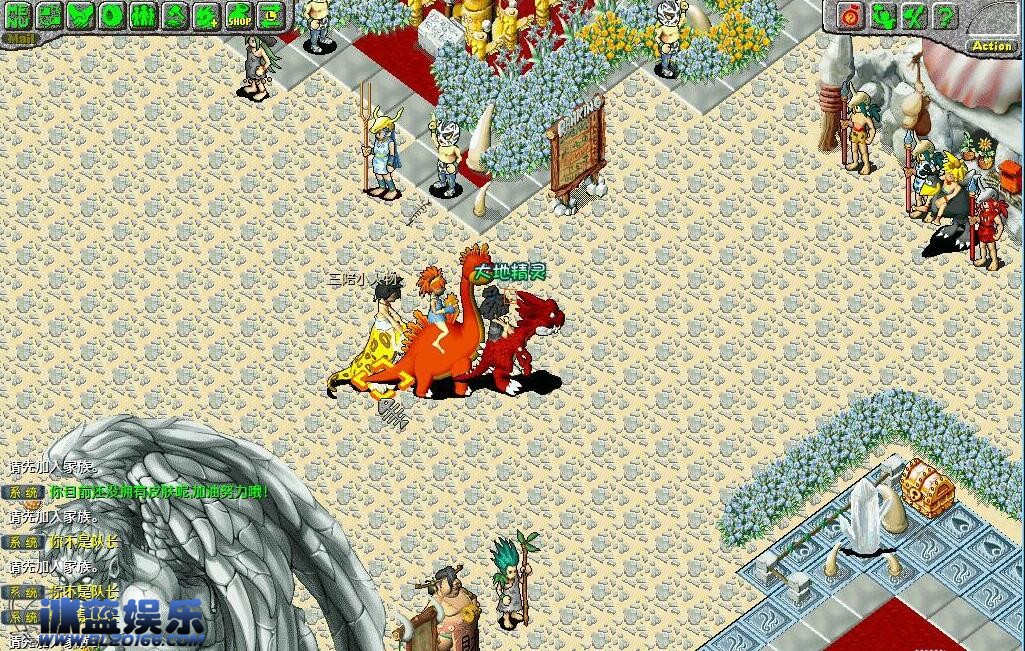
Task: Open the SHOP button
Action: 239,15
